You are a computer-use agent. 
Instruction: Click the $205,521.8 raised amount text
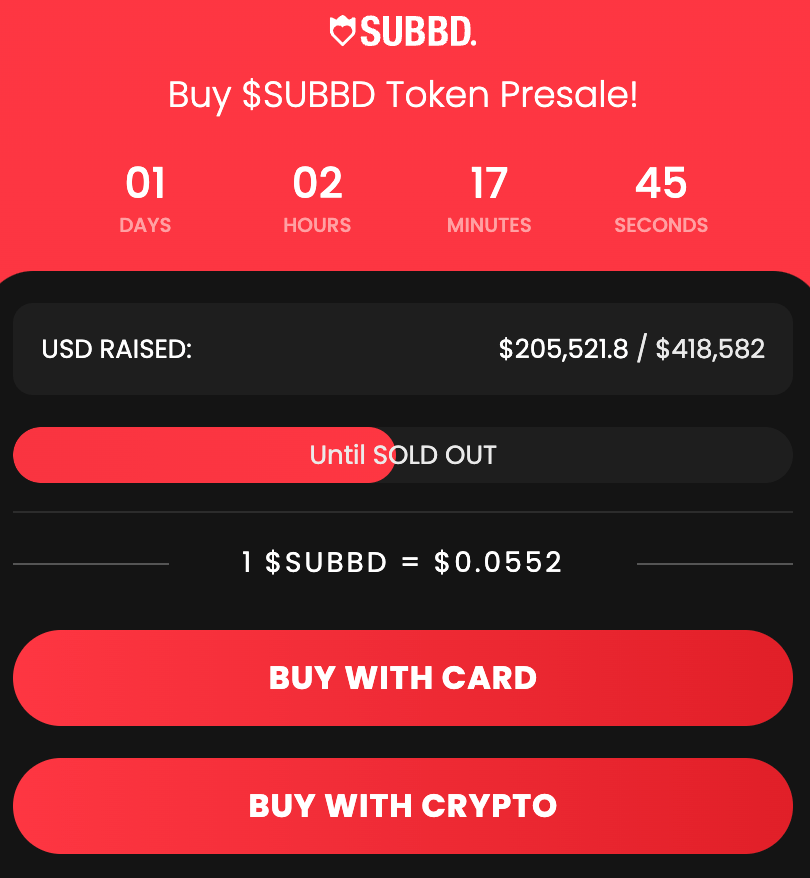click(x=562, y=349)
